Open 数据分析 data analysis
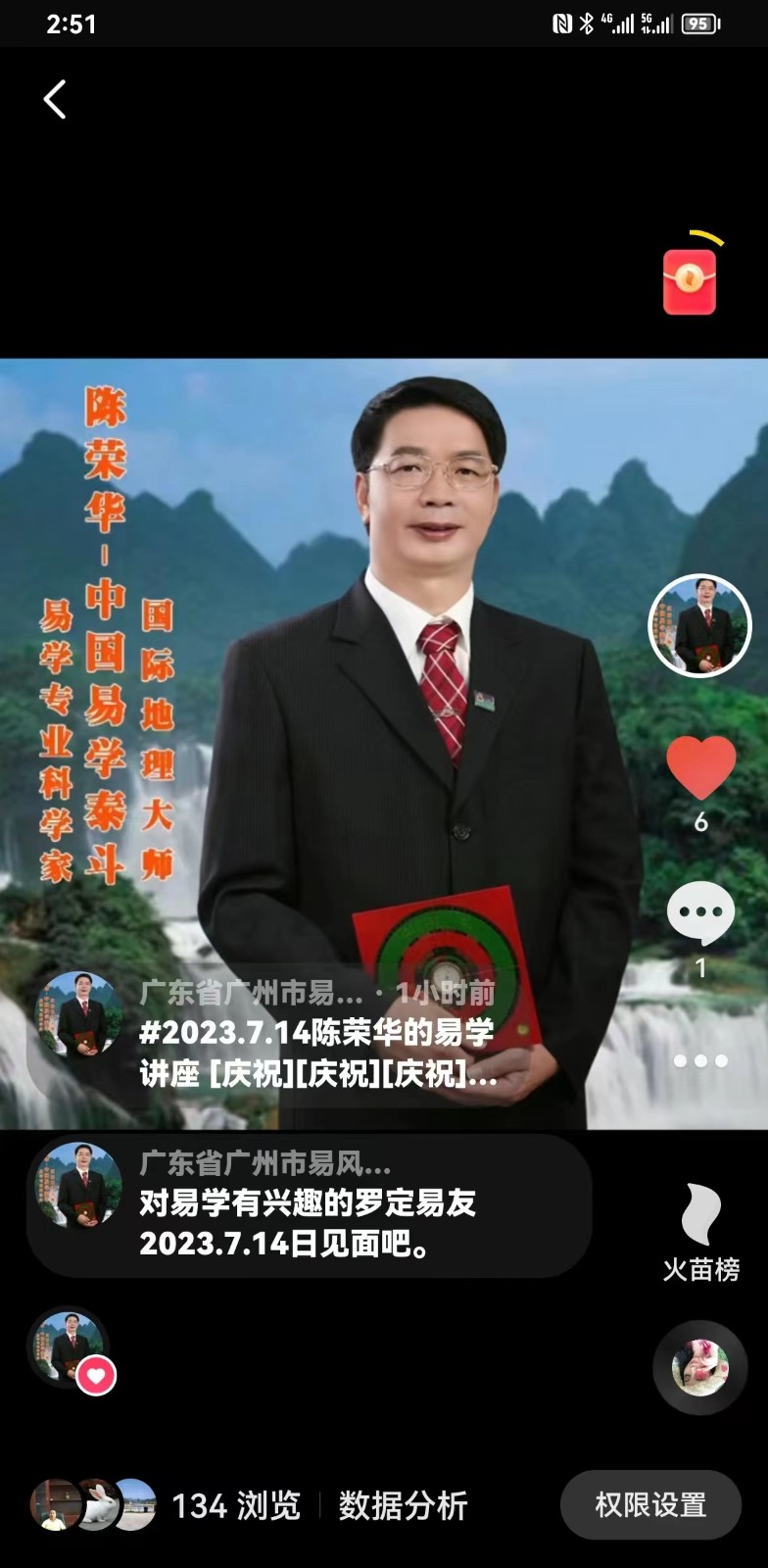Viewport: 768px width, 1568px height. pos(403,1505)
